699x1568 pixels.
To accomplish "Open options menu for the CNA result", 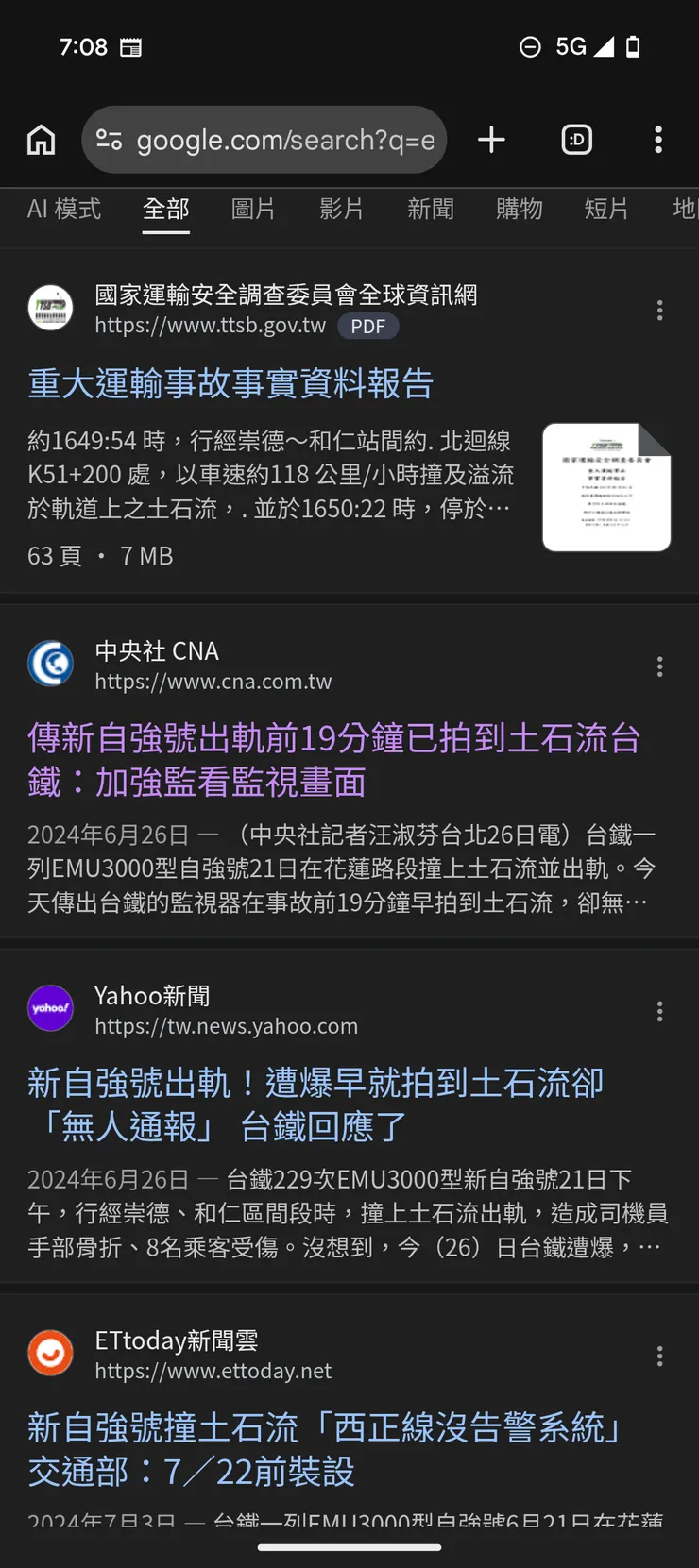I will click(x=659, y=666).
